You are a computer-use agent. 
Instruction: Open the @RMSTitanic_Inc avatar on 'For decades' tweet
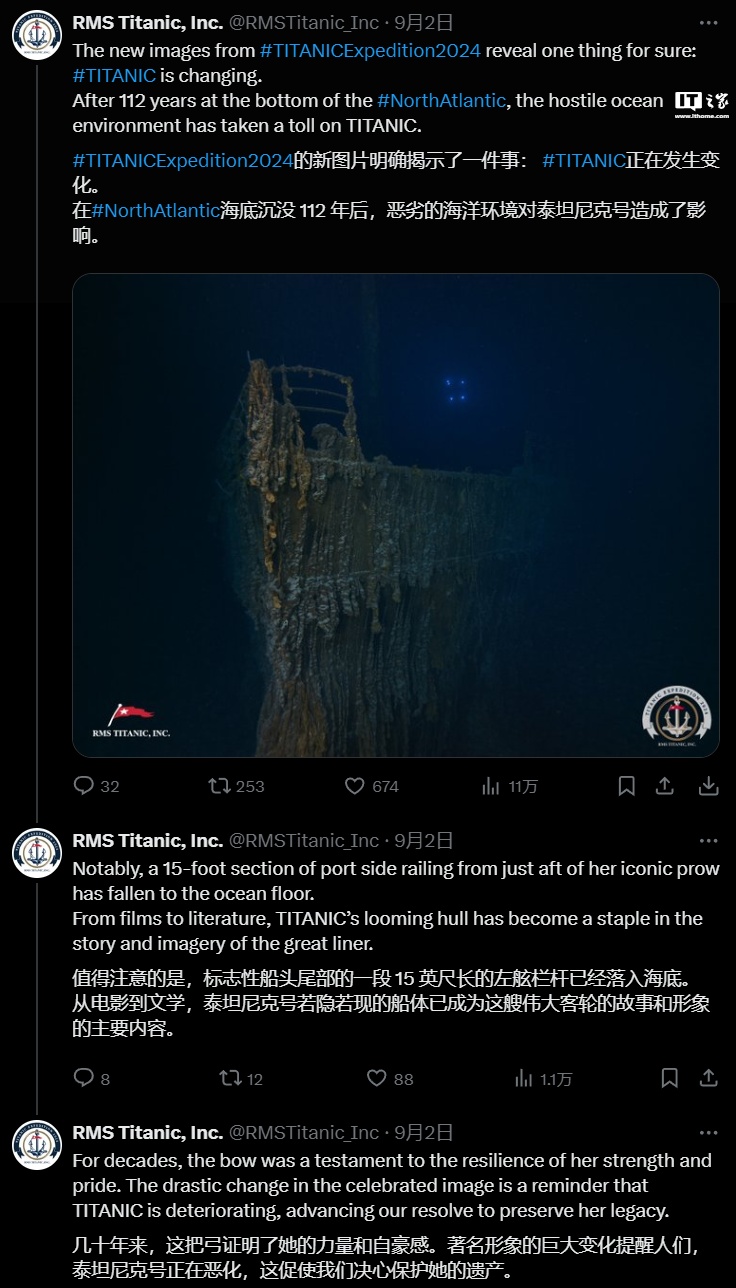click(x=37, y=1144)
